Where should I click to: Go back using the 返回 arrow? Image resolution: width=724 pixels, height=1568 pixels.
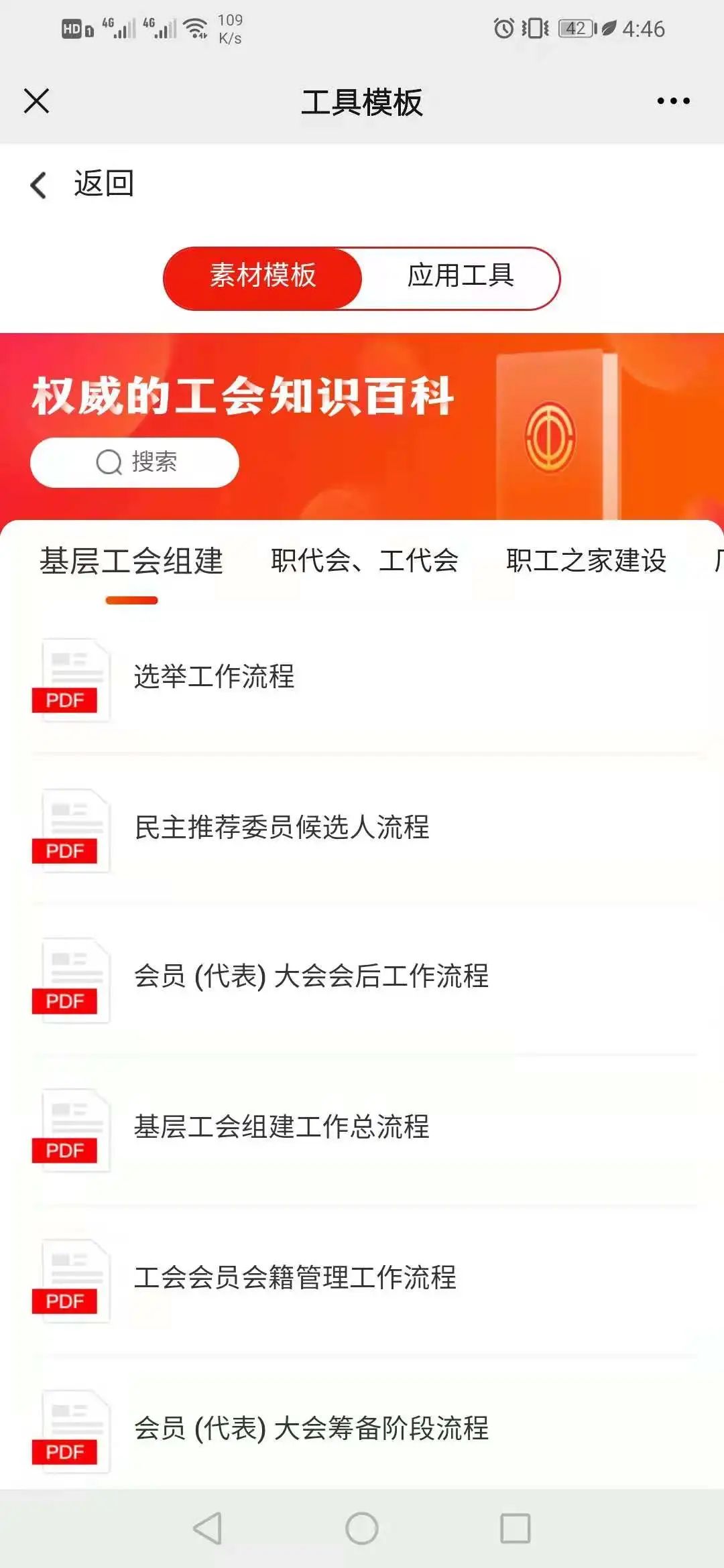[39, 184]
